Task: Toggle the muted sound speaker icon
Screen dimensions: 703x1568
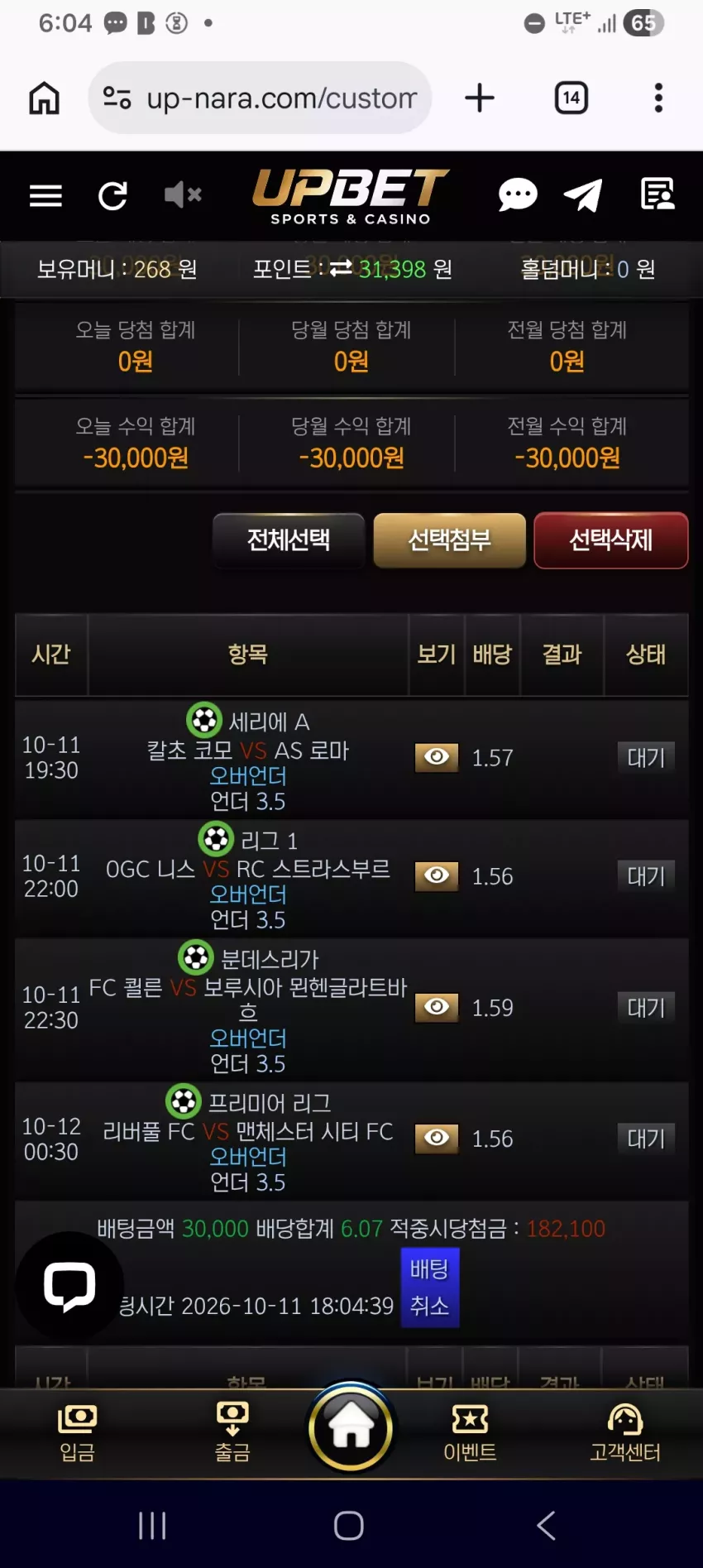Action: [183, 195]
